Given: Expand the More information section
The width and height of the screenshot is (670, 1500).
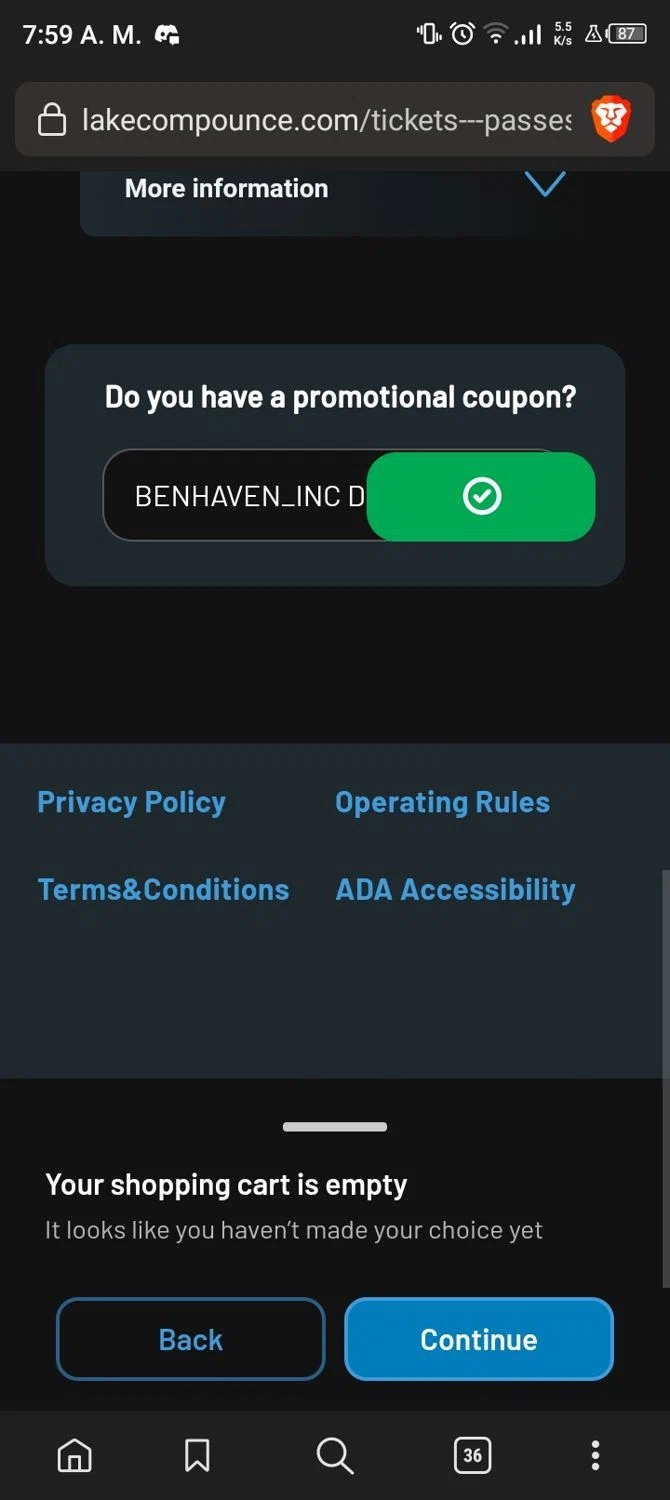Looking at the screenshot, I should [545, 186].
